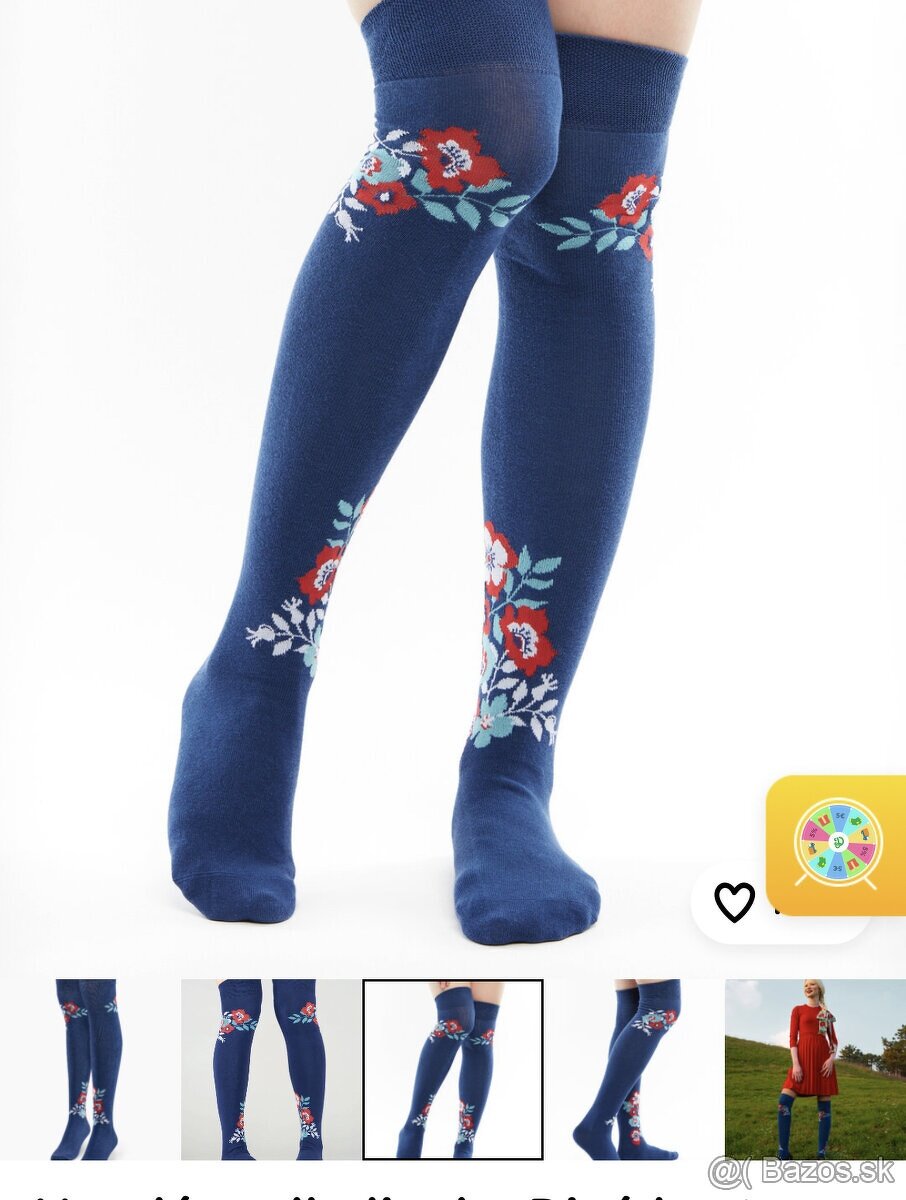Screen dimensions: 906x1200
Task: Open the discount spin wheel widget
Action: coord(838,845)
